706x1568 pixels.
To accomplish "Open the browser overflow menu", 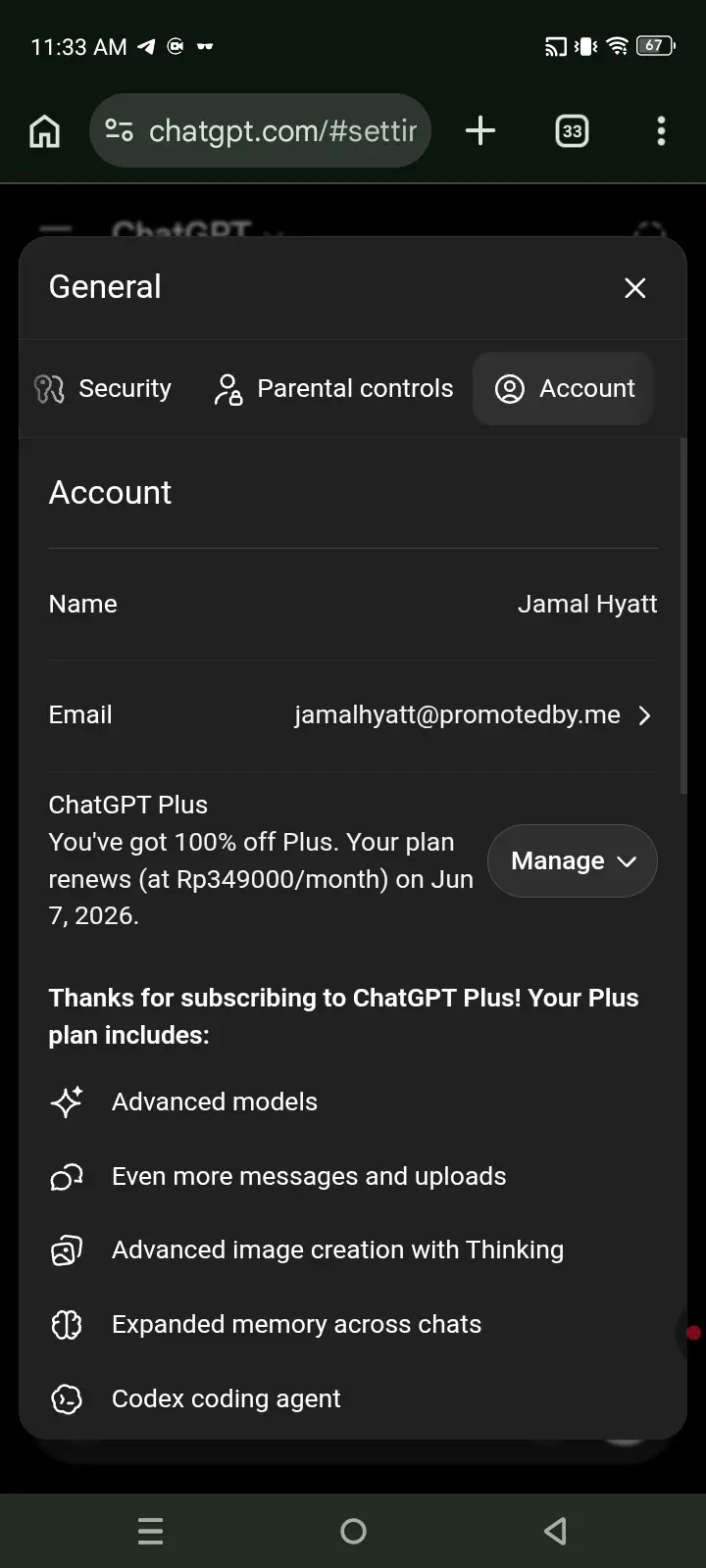I will coord(661,130).
